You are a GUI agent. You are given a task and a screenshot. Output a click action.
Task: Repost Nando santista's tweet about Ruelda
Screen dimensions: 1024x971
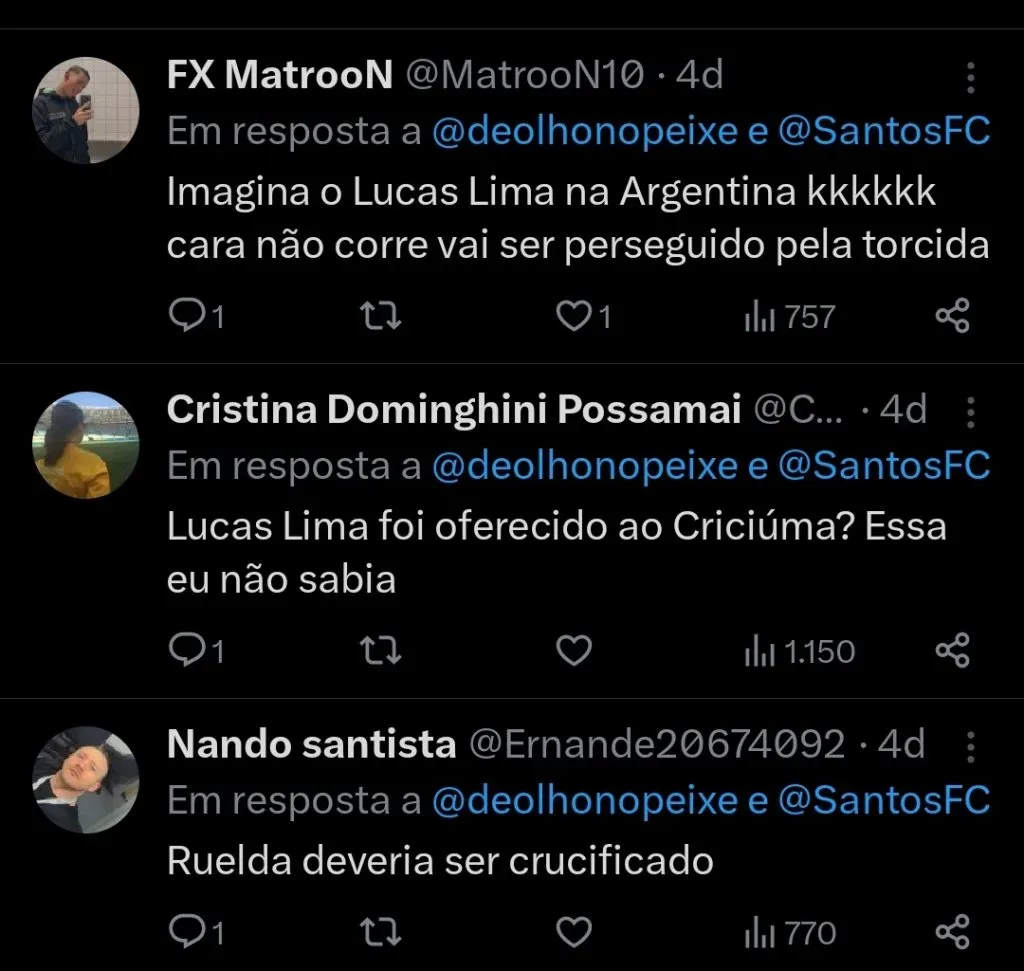[x=380, y=933]
